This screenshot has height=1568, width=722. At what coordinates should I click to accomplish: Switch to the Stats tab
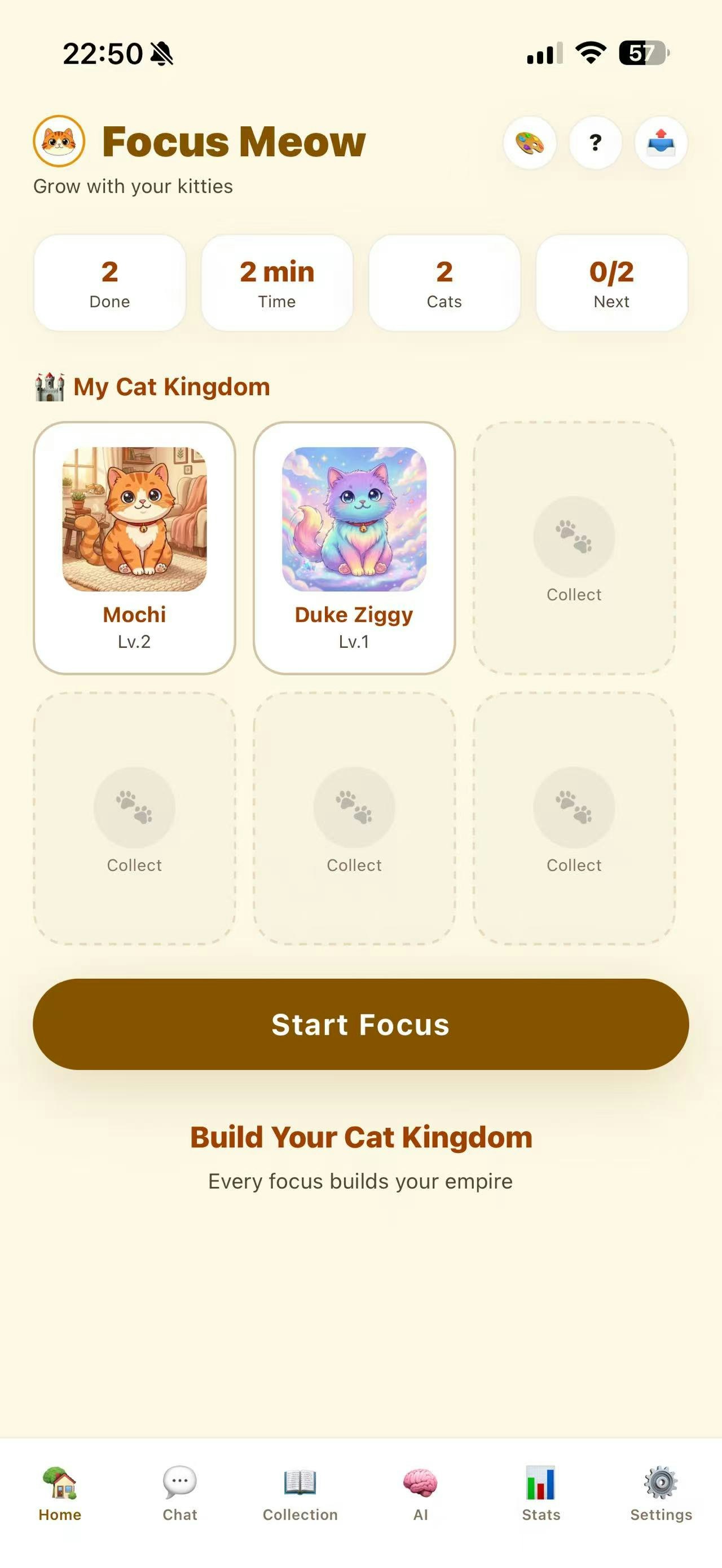point(540,1494)
